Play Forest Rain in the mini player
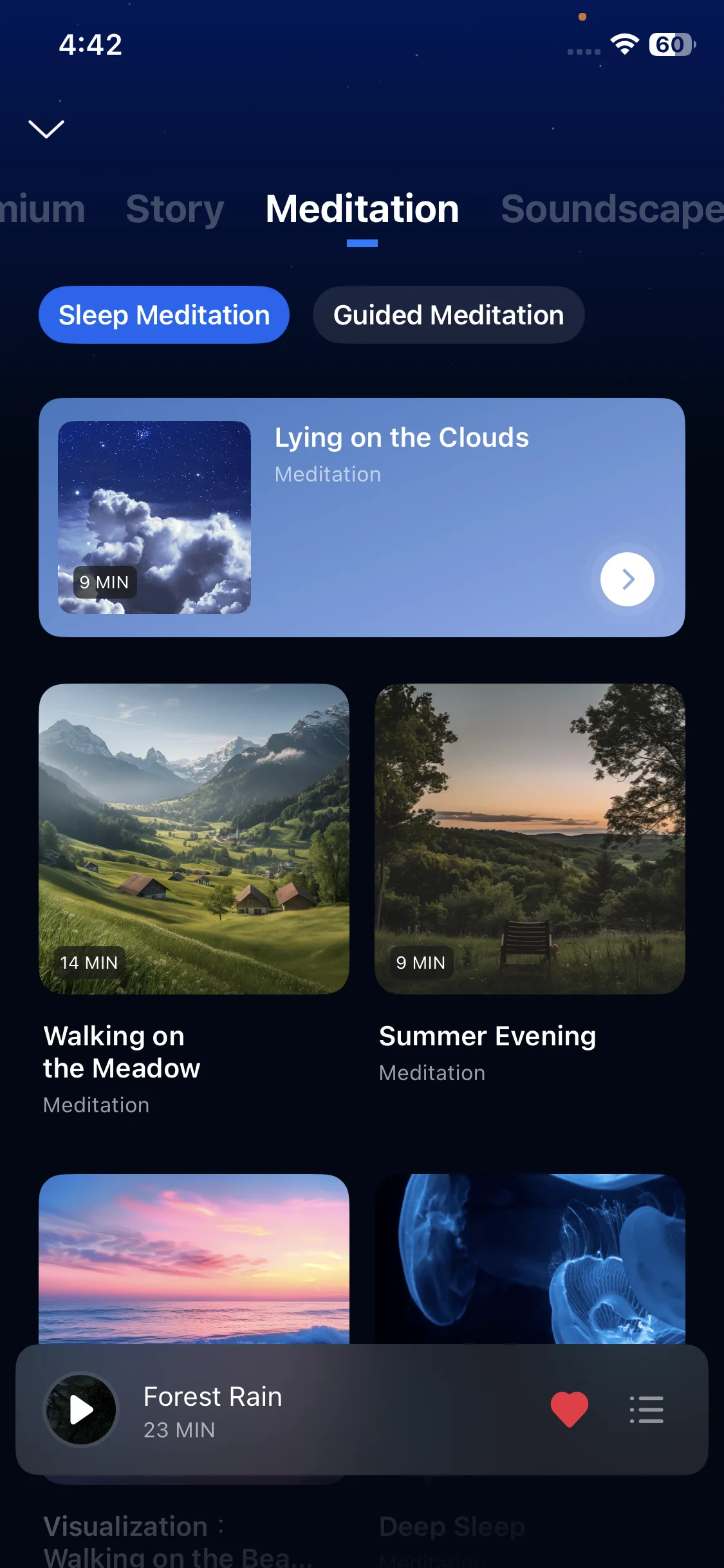 (81, 1410)
